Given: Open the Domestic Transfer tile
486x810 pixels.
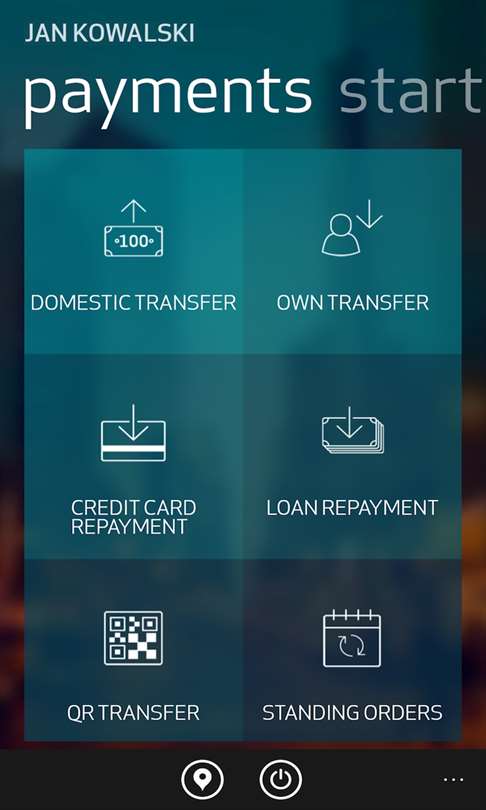Looking at the screenshot, I should (134, 252).
